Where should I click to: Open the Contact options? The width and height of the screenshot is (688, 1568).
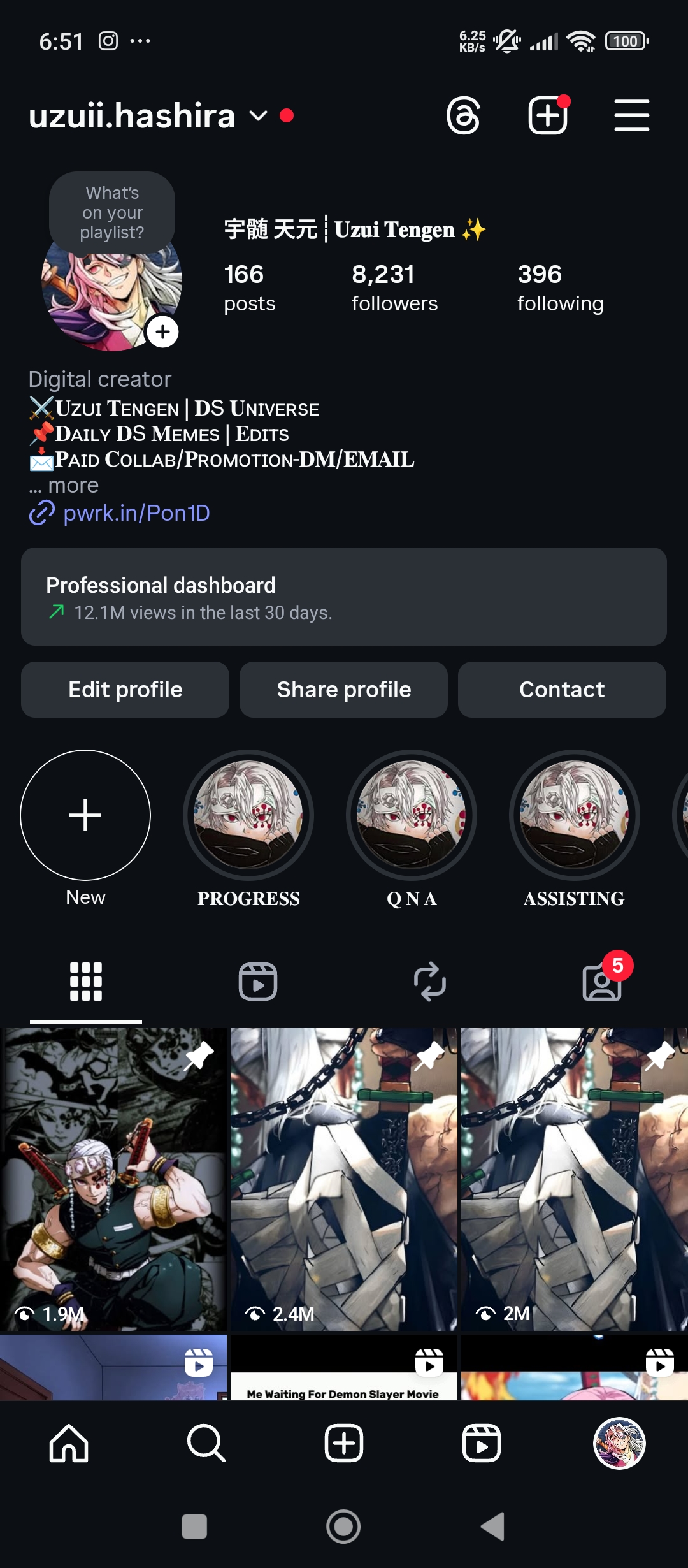(x=562, y=690)
